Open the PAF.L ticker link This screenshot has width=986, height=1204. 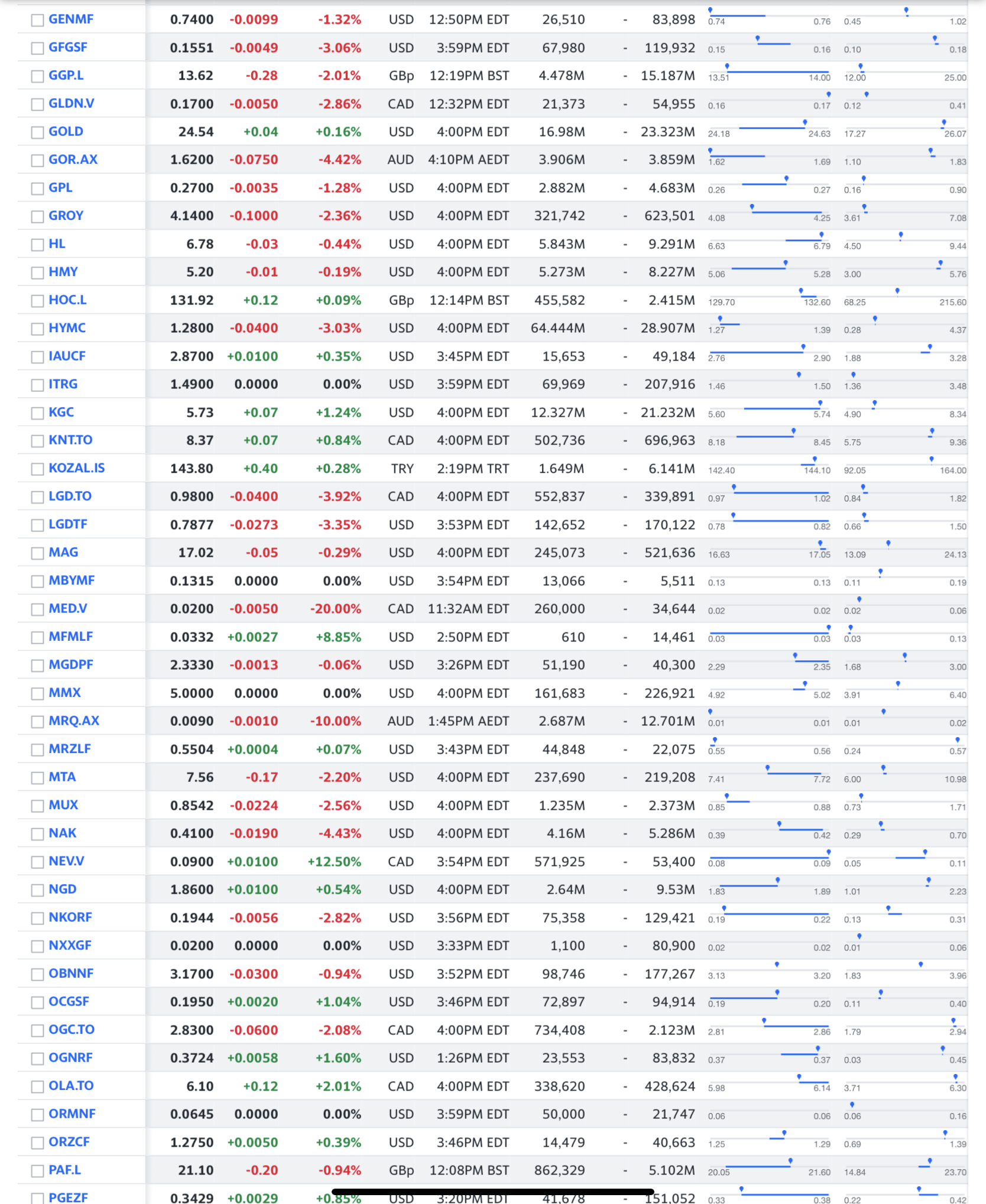tap(64, 1170)
